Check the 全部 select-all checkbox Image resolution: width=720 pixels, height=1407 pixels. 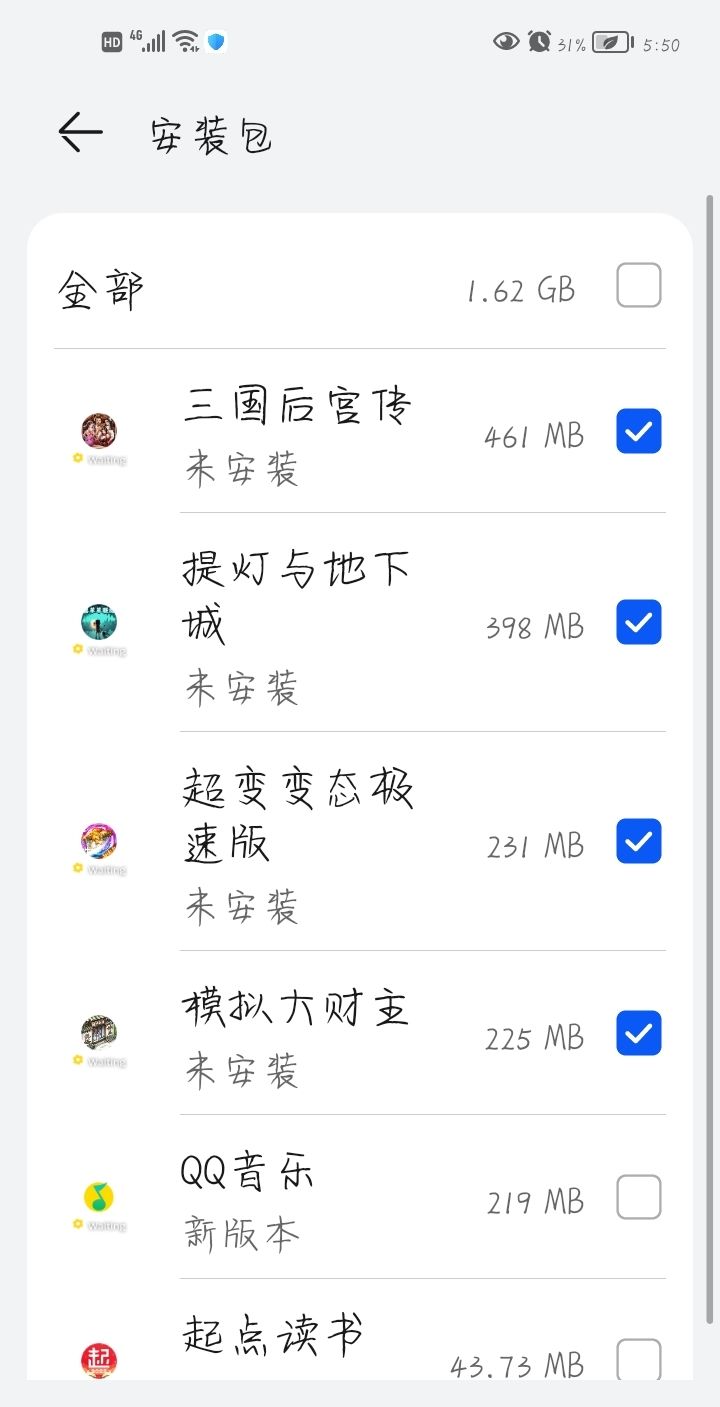pyautogui.click(x=638, y=286)
